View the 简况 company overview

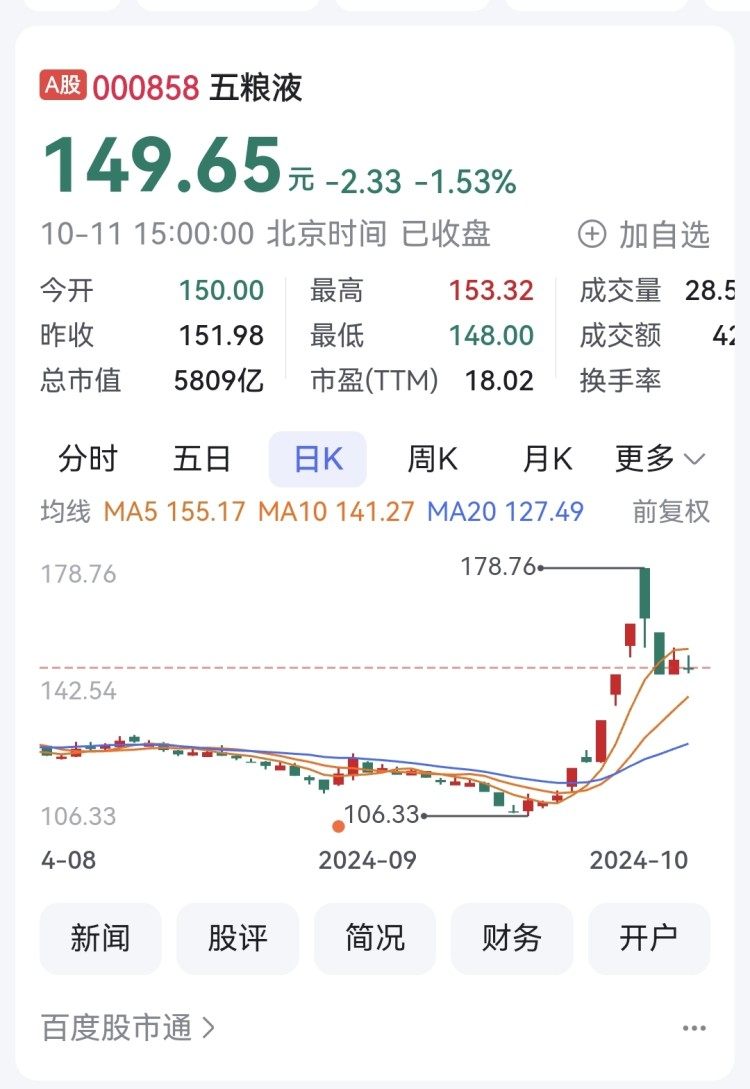pos(375,938)
